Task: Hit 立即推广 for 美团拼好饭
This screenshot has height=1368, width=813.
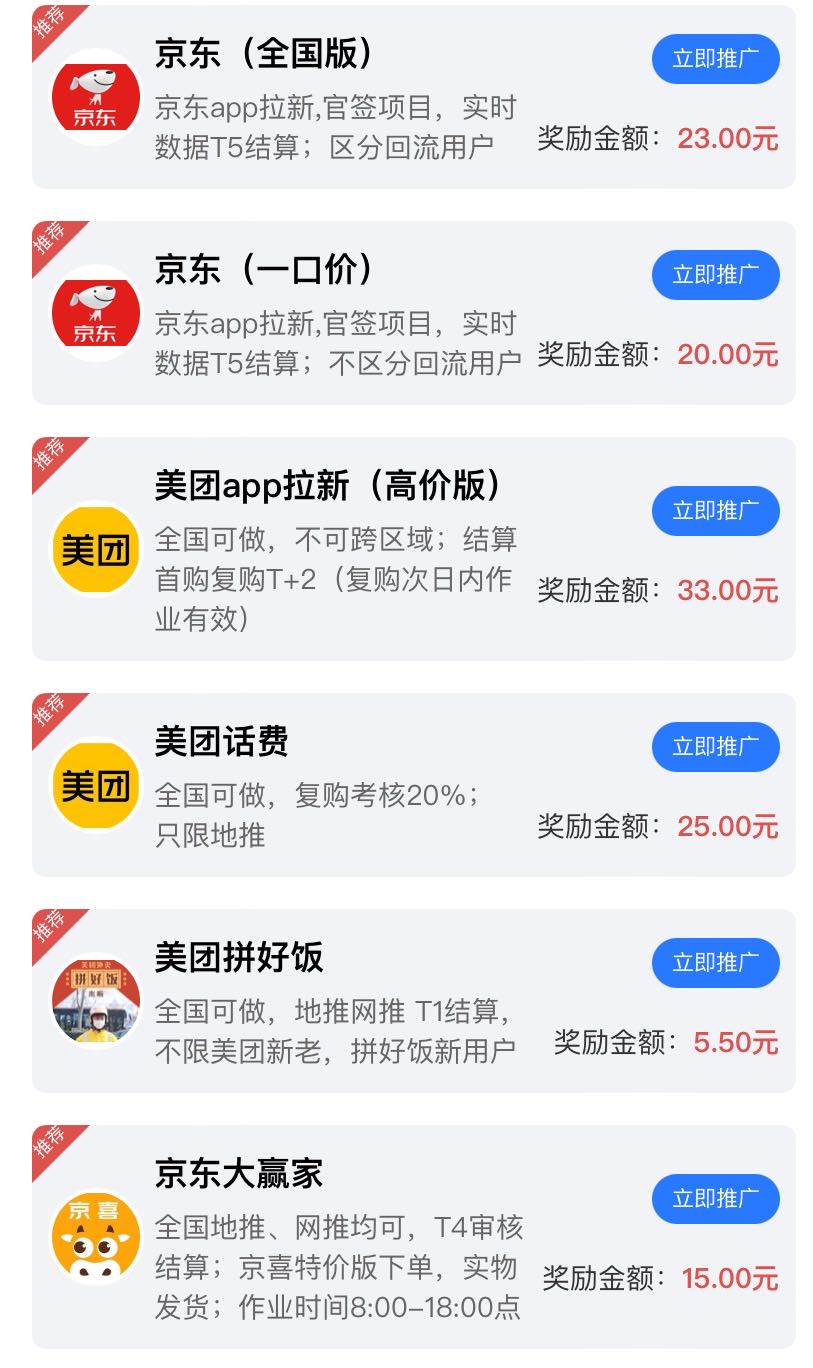Action: pyautogui.click(x=715, y=963)
